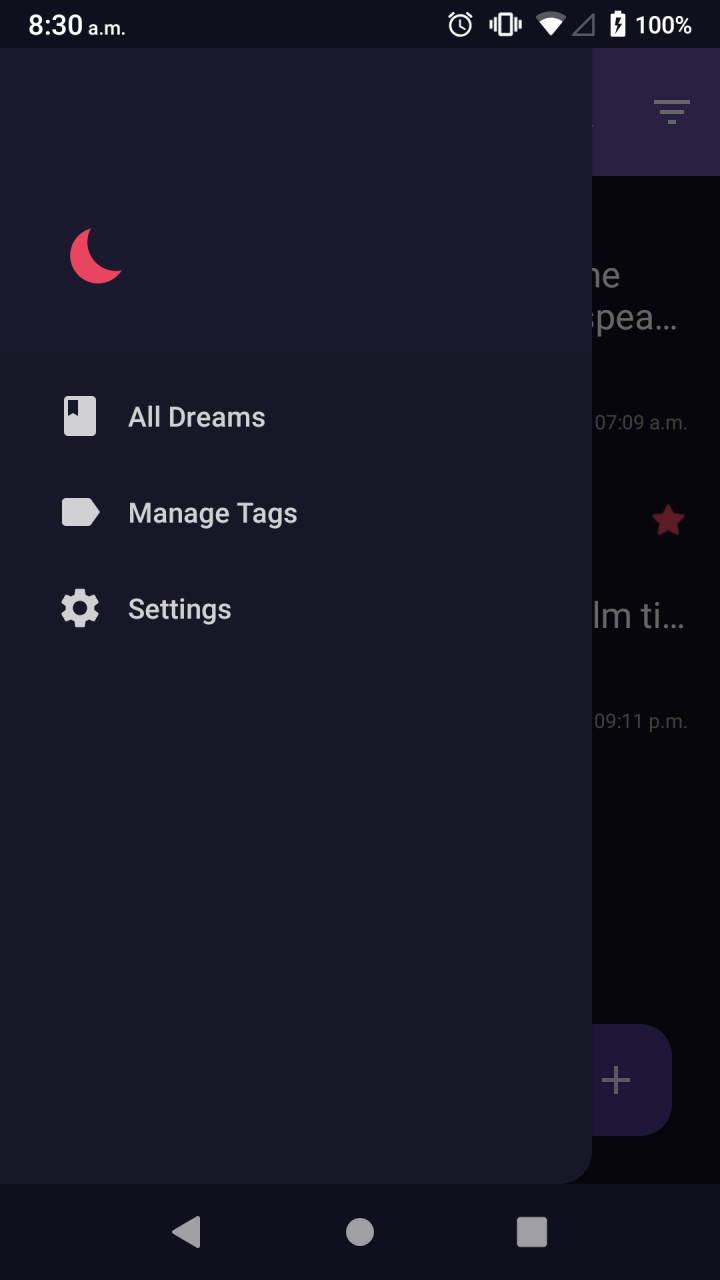Open the Settings menu item

point(296,609)
